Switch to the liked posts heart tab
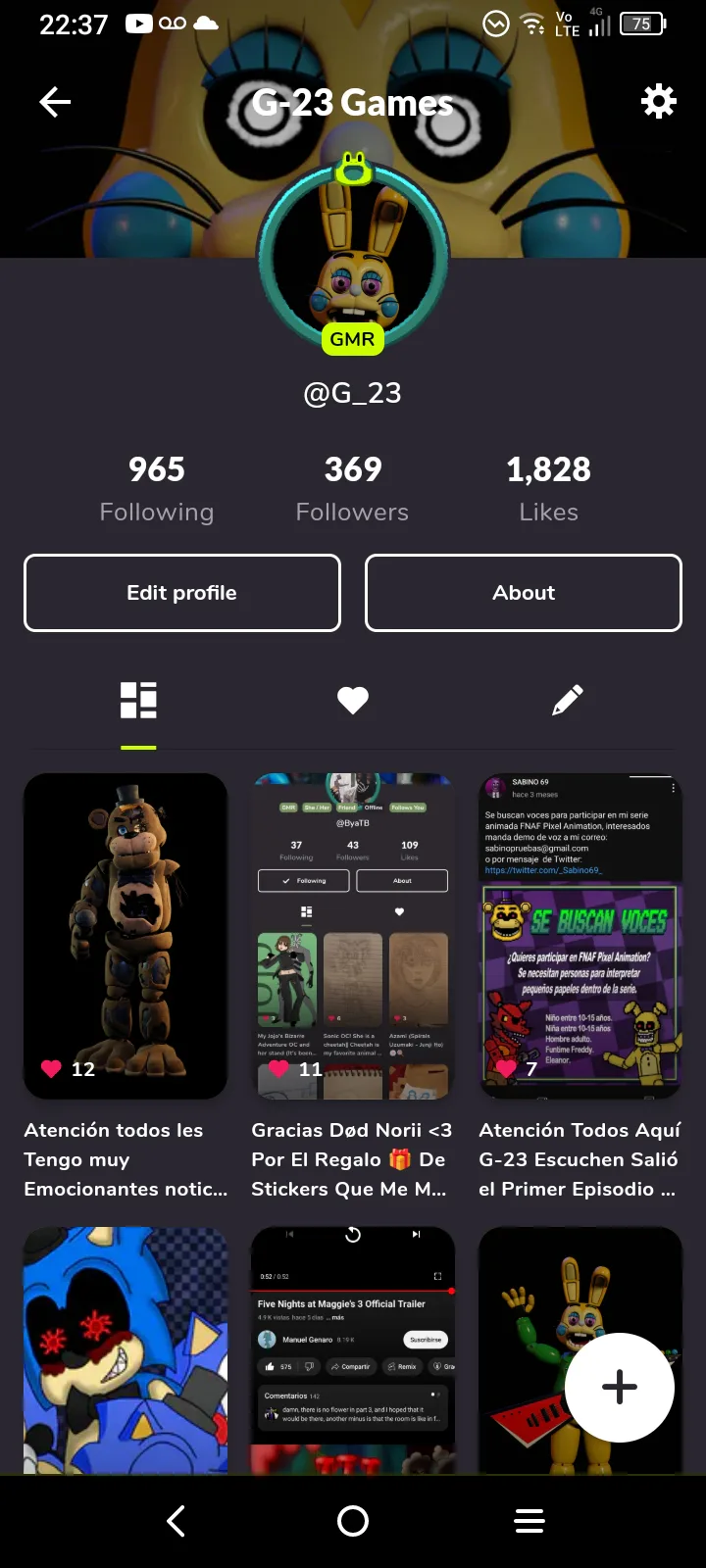Screen dimensions: 706x1568 tap(353, 701)
